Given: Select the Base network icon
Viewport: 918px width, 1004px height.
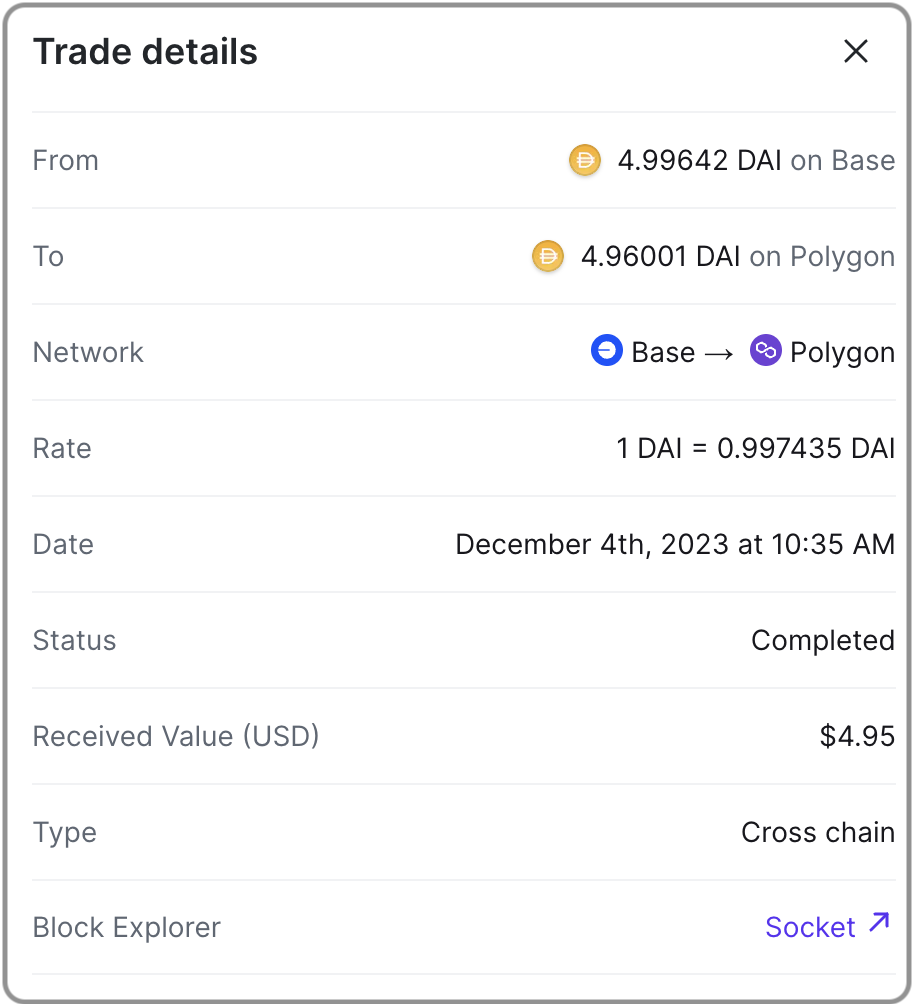Looking at the screenshot, I should tap(606, 351).
